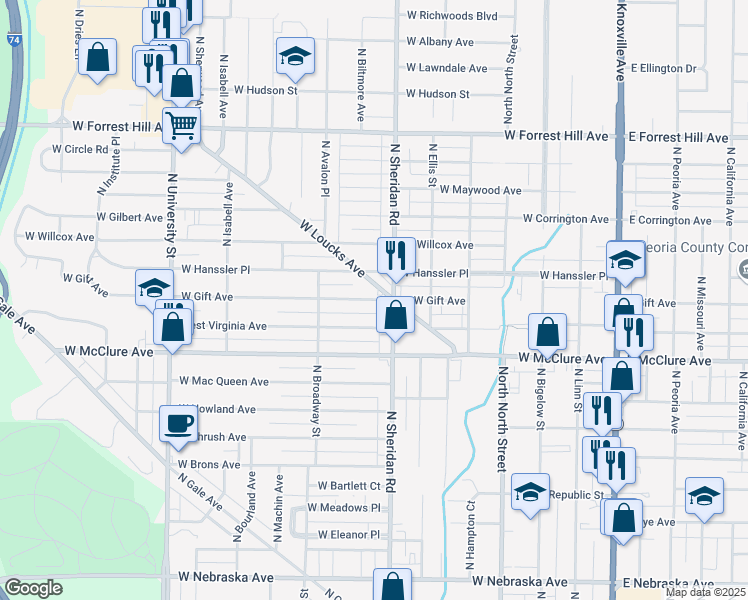The height and width of the screenshot is (600, 748).
Task: Select the restaurant marker at Sheridan and W Hanssler Pl
Action: (x=396, y=256)
